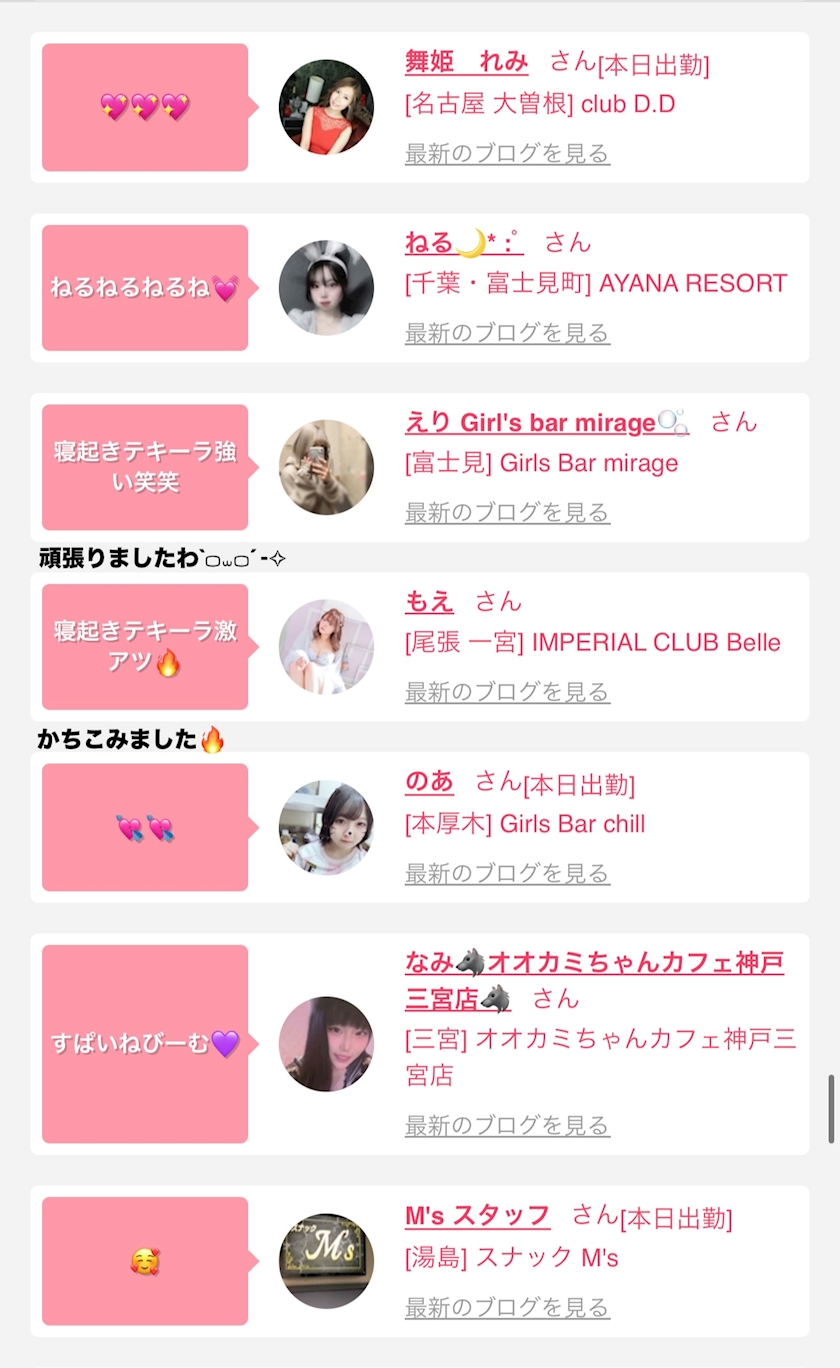The width and height of the screenshot is (840, 1368).
Task: Tap のあ's round avatar photo
Action: click(x=326, y=827)
